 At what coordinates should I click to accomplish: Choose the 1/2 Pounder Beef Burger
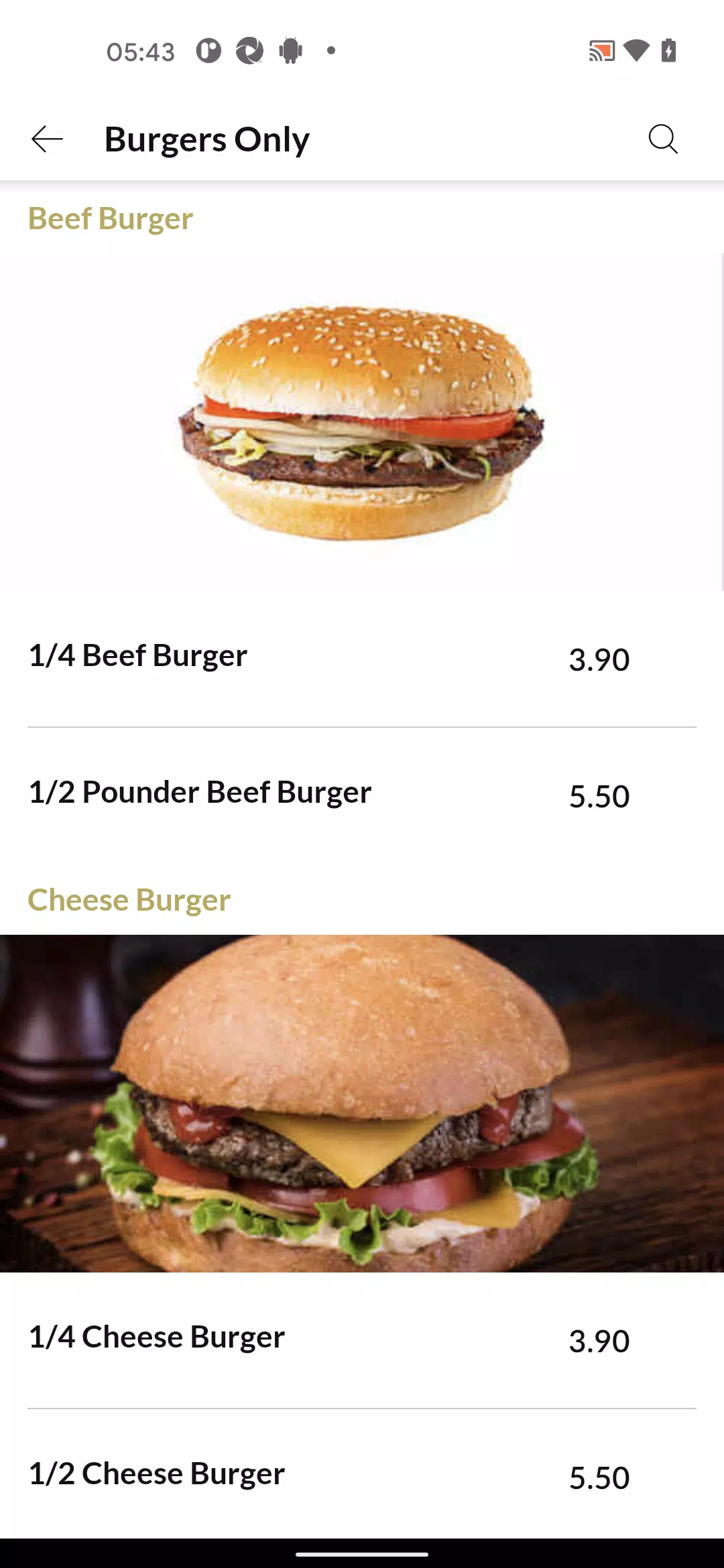362,795
